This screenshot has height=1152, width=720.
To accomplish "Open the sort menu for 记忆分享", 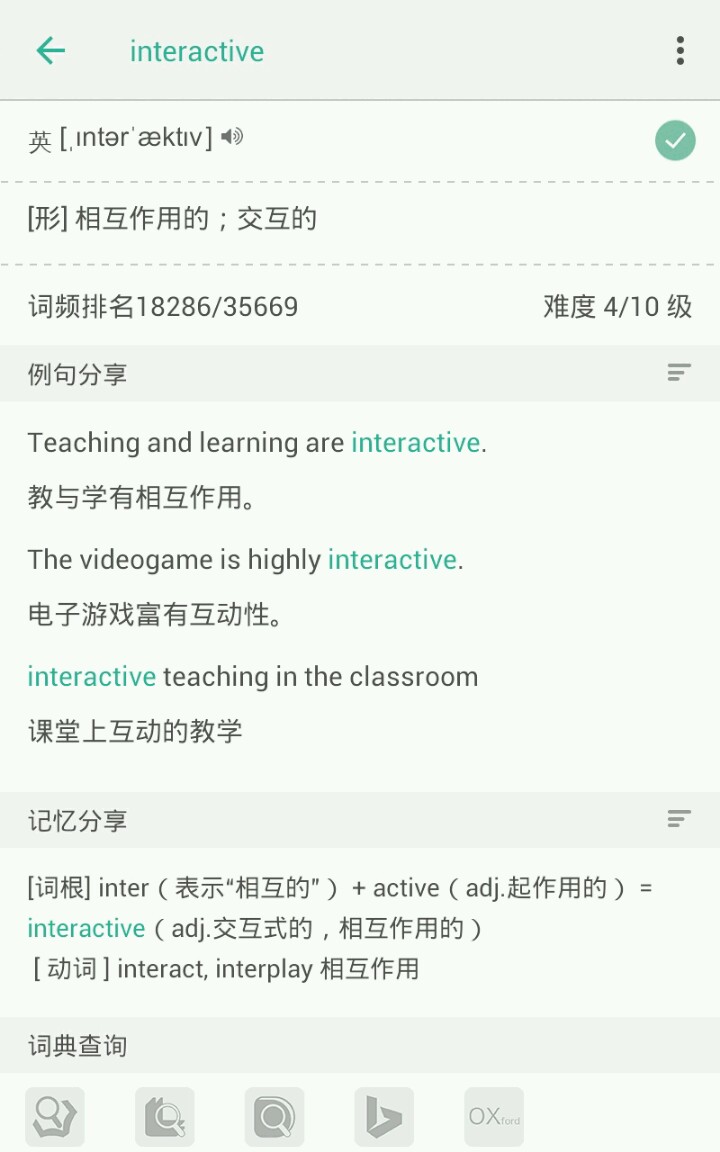I will (679, 820).
